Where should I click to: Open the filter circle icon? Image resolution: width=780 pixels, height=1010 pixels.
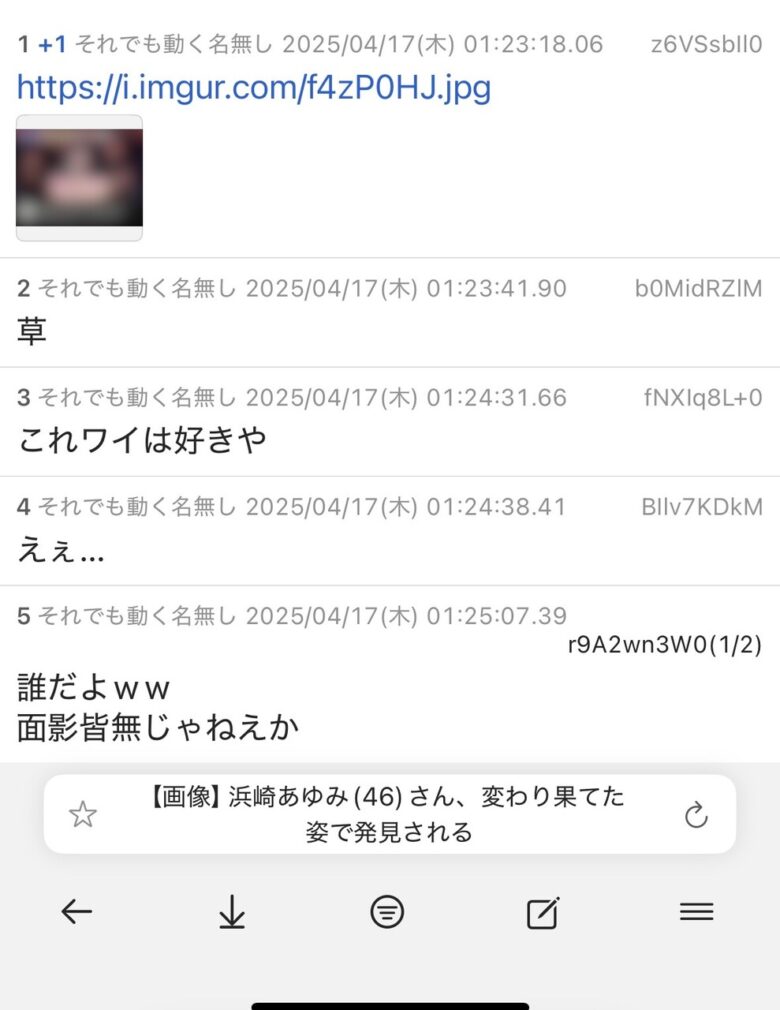[387, 911]
